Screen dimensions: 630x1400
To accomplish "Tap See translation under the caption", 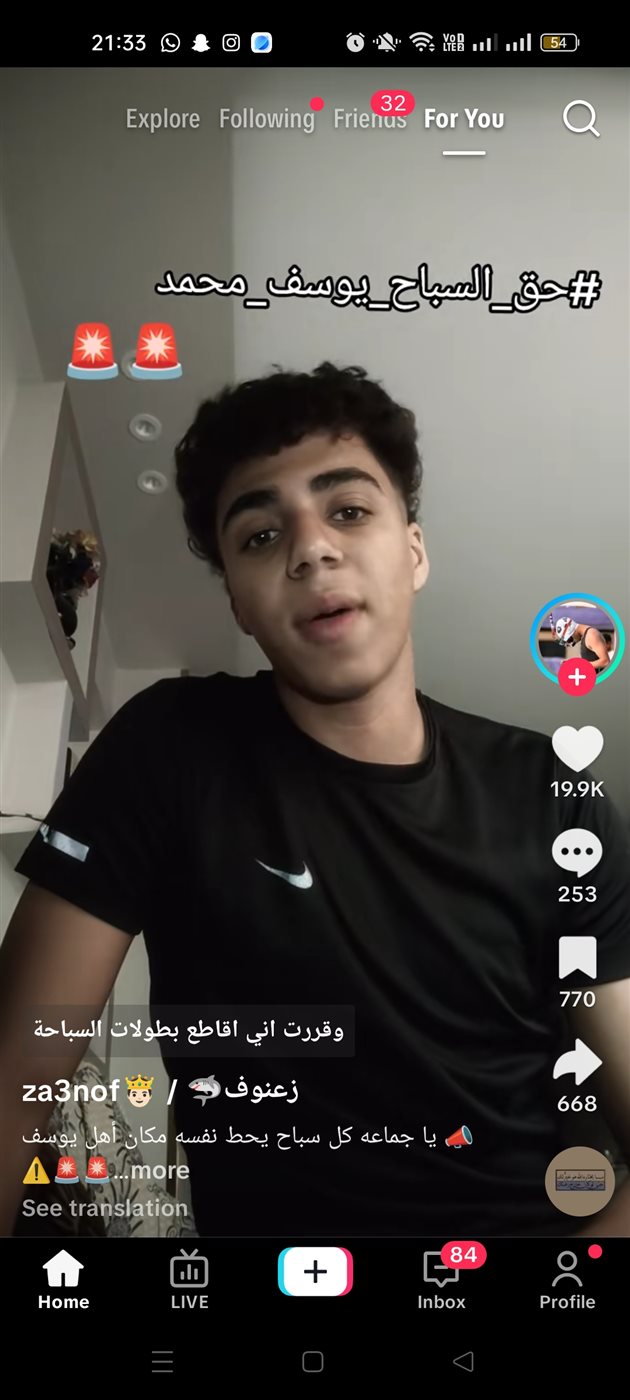I will (x=105, y=1208).
